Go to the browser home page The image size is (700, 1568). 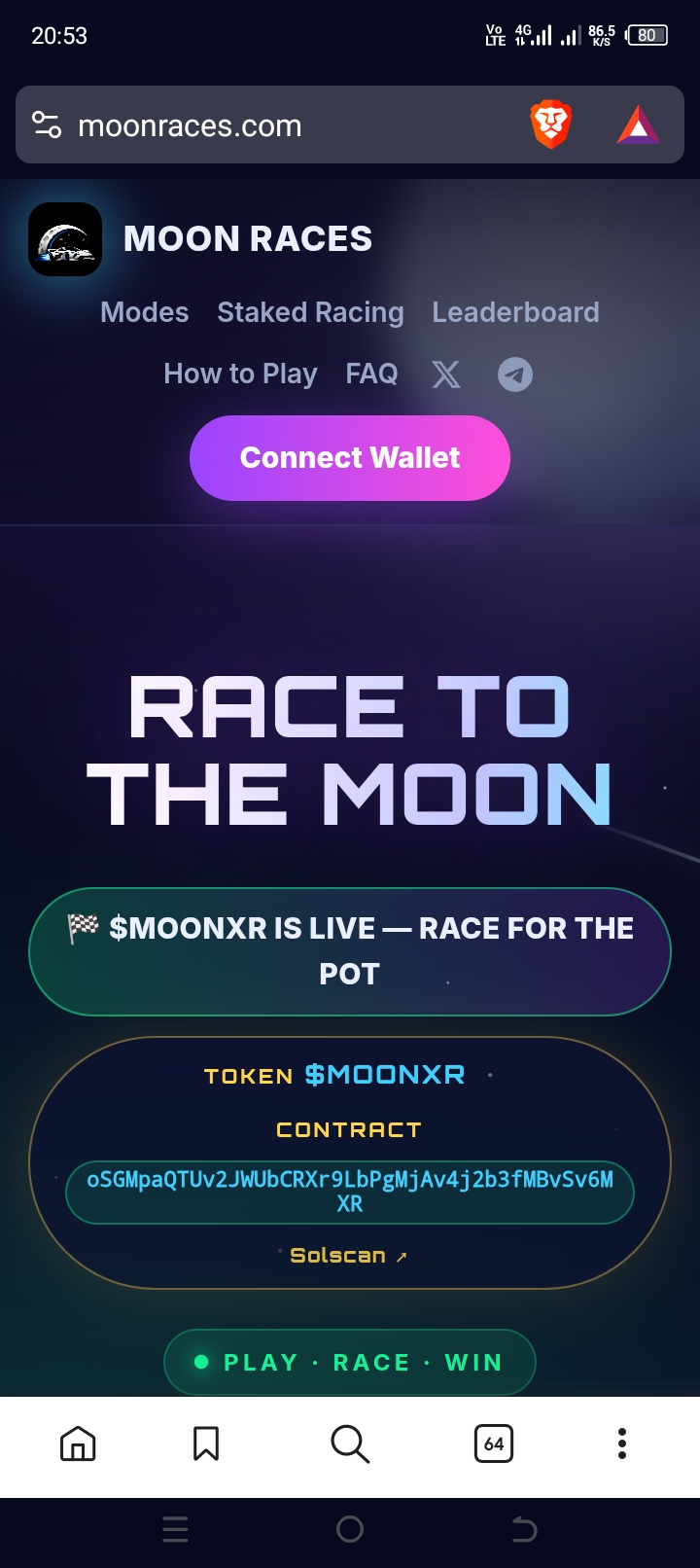(x=78, y=1443)
